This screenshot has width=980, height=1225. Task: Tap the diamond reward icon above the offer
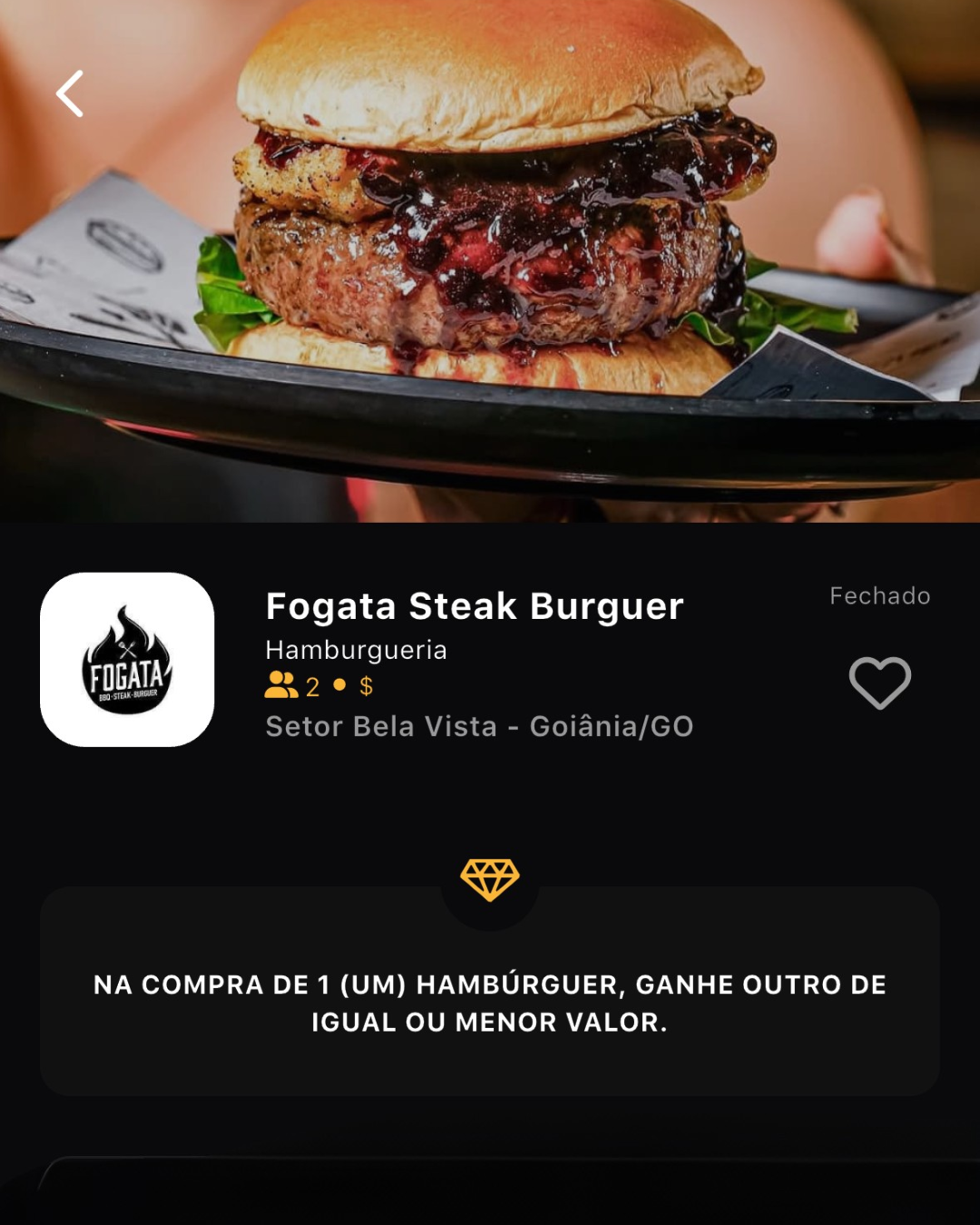[490, 878]
